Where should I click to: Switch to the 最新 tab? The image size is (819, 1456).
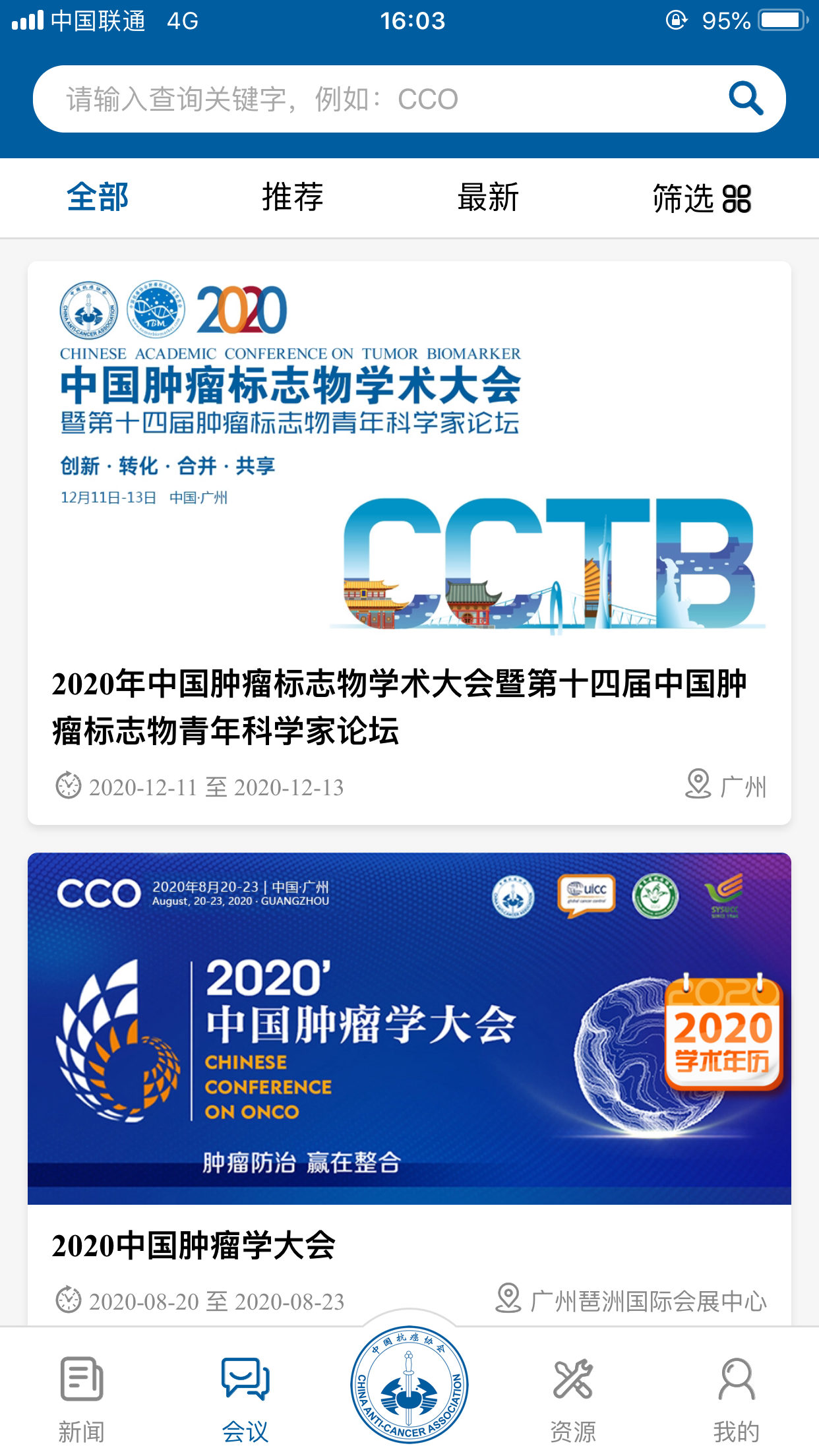point(488,197)
